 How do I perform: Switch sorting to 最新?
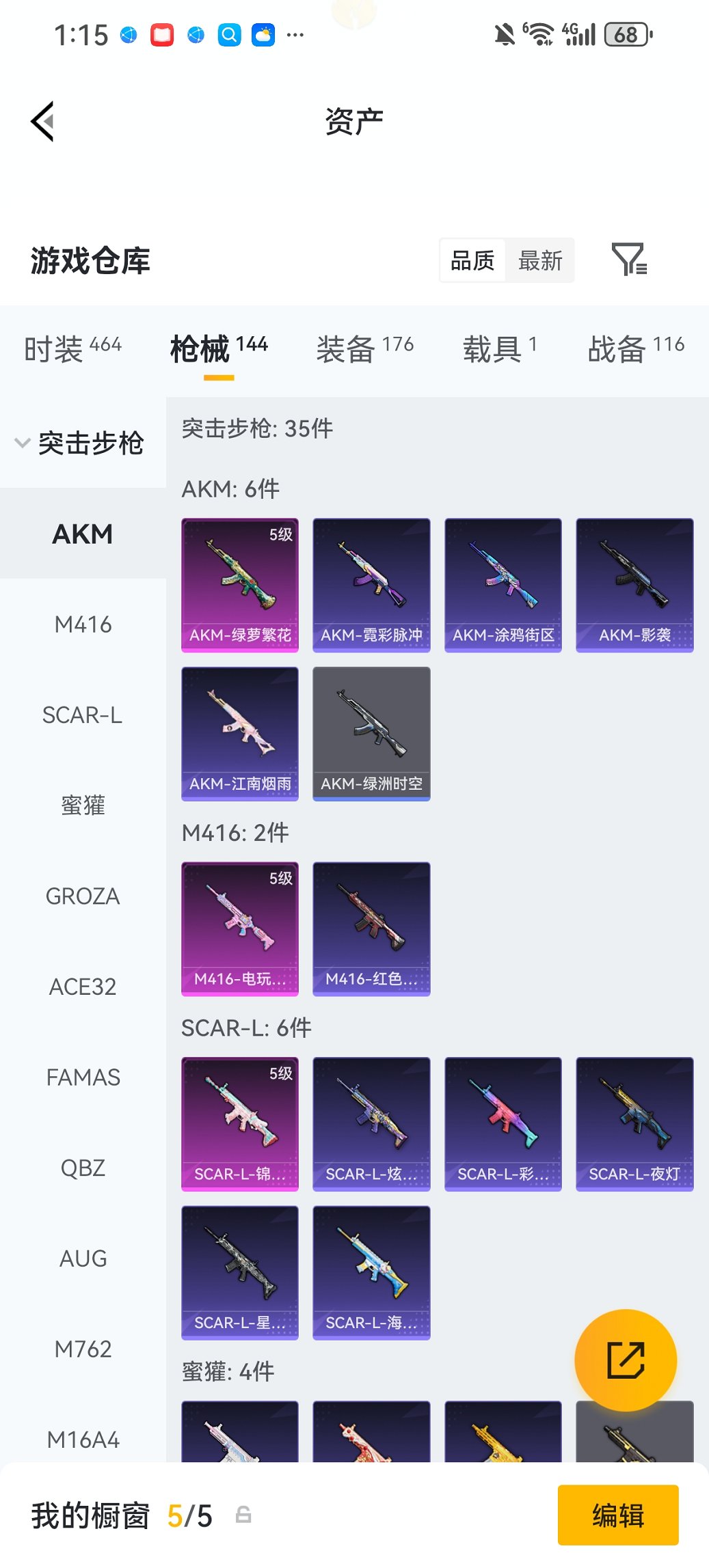point(541,260)
